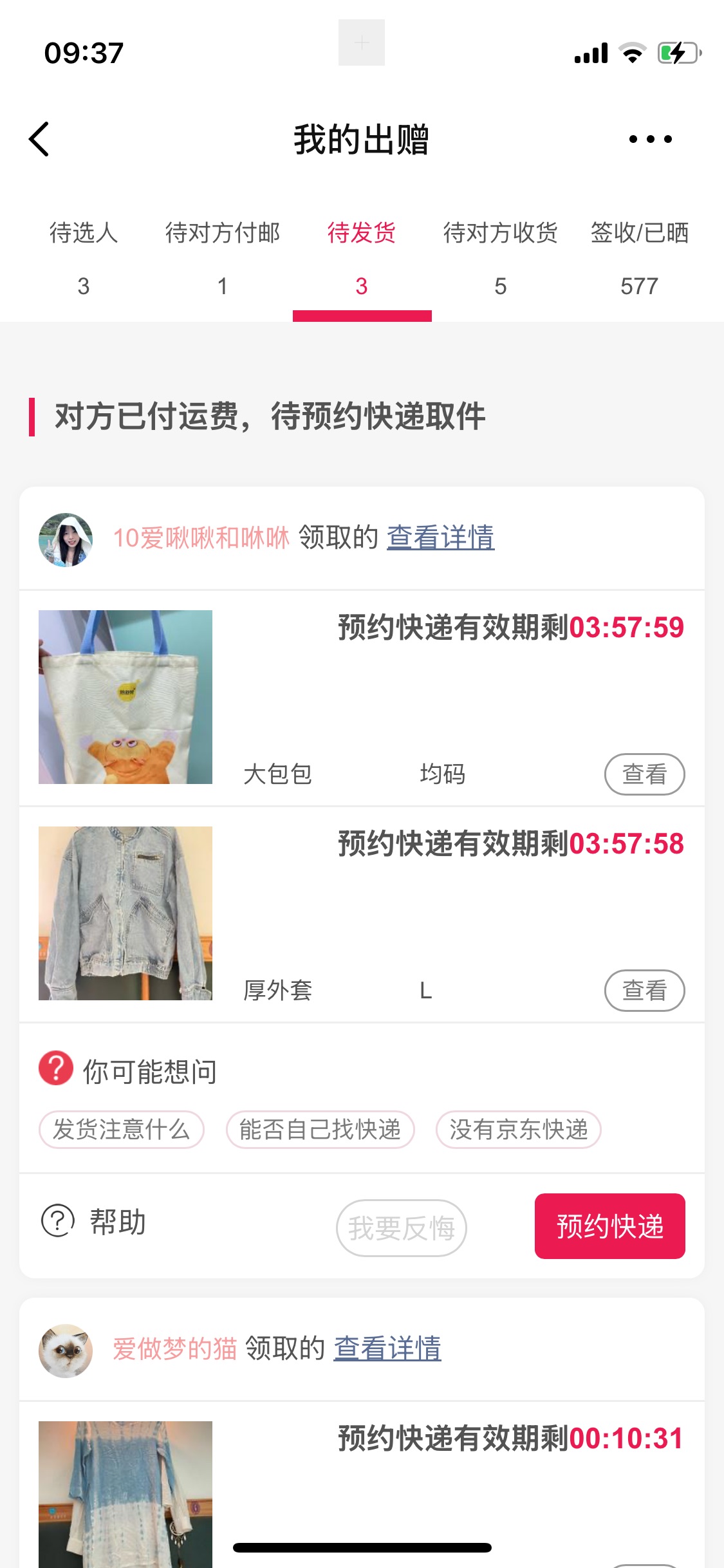Tap 查看 button for 大包包
Screen dimensions: 724x1568
(x=644, y=774)
